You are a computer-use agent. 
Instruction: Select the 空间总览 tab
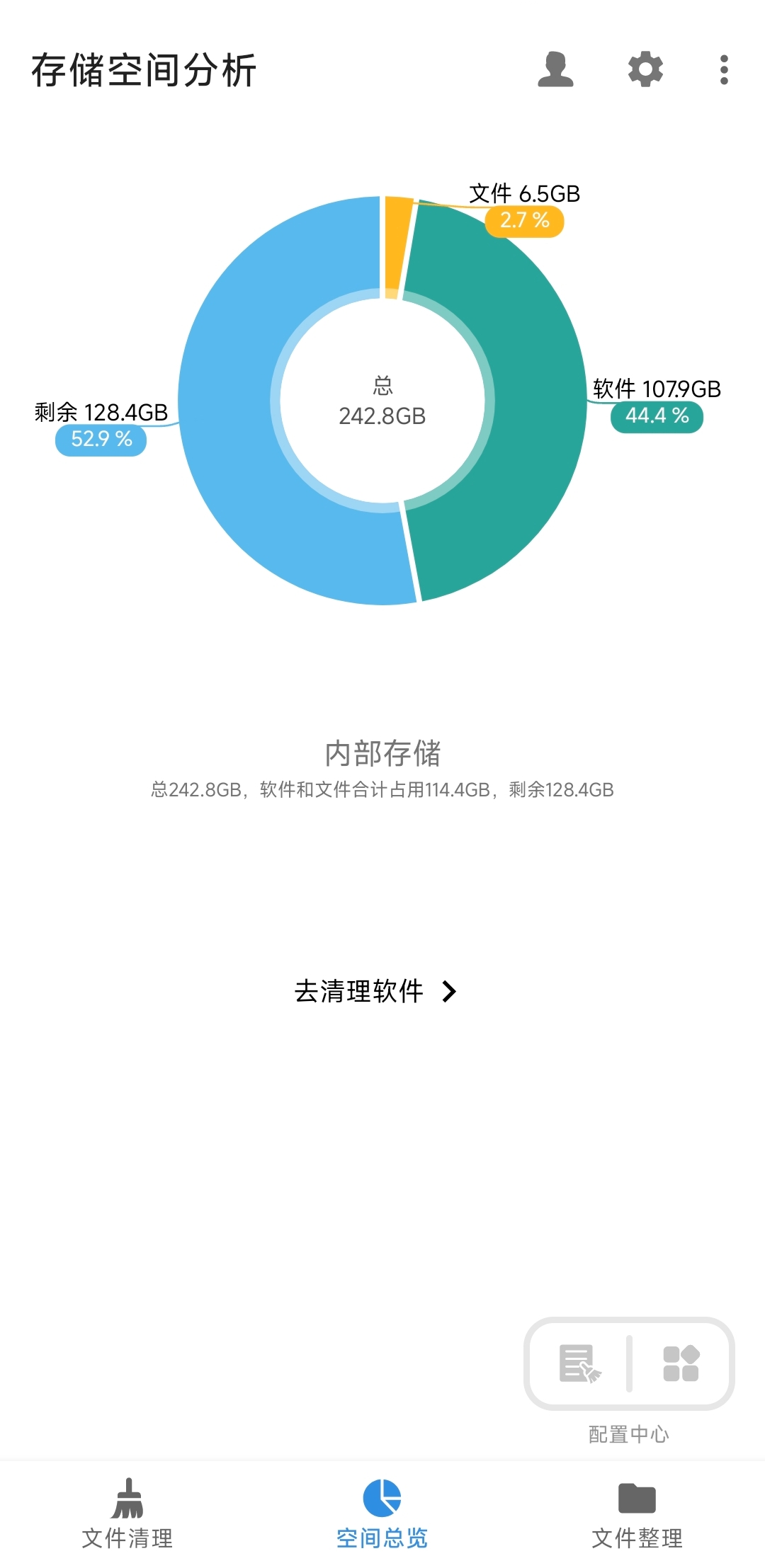pos(382,1513)
